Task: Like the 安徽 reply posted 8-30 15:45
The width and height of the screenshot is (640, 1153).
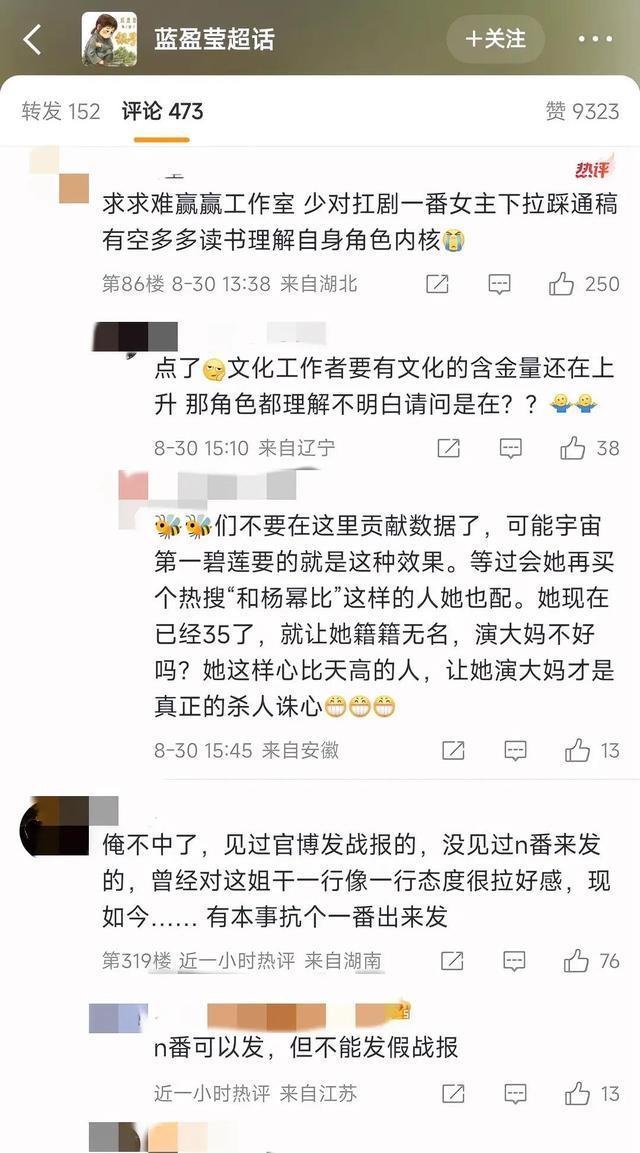Action: coord(577,750)
